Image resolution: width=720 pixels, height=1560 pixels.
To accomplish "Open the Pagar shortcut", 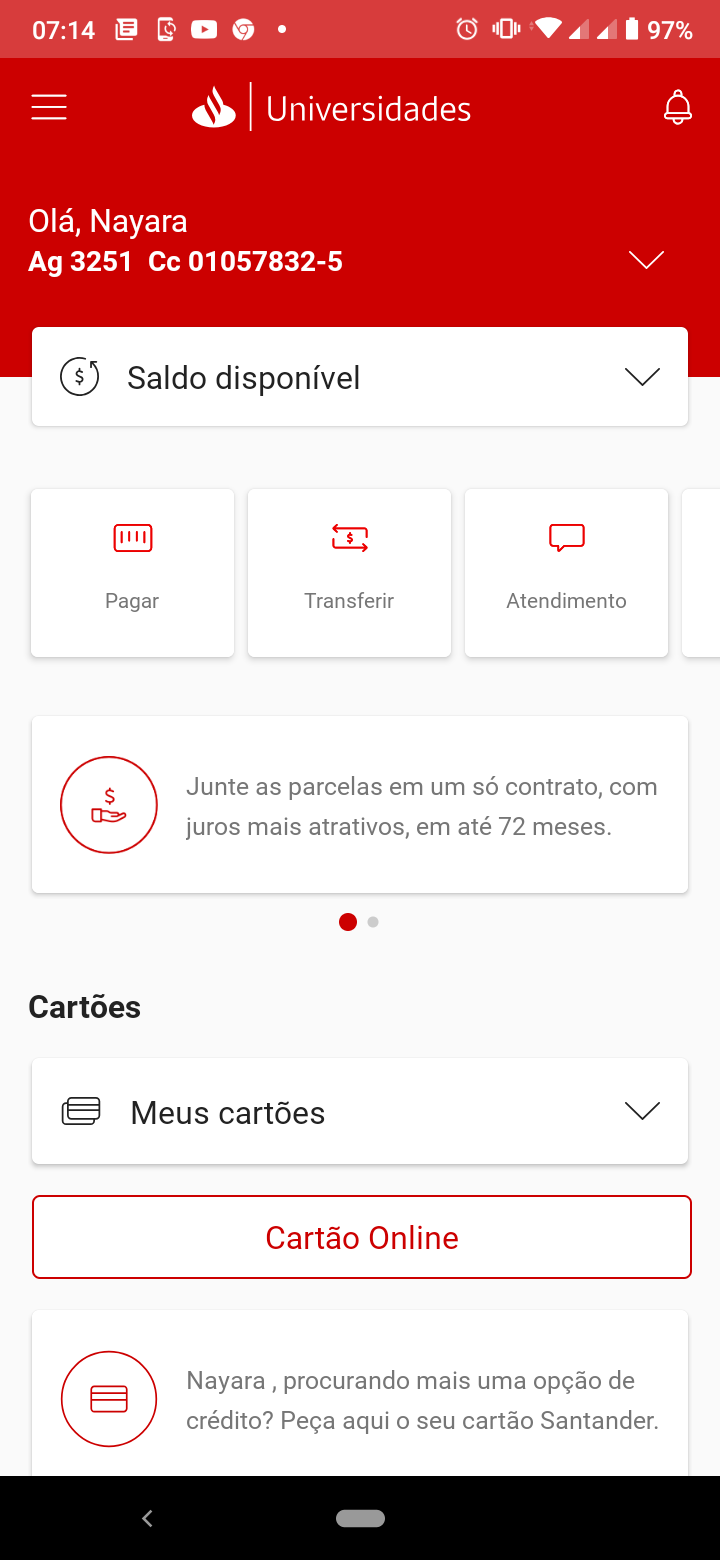I will (132, 572).
